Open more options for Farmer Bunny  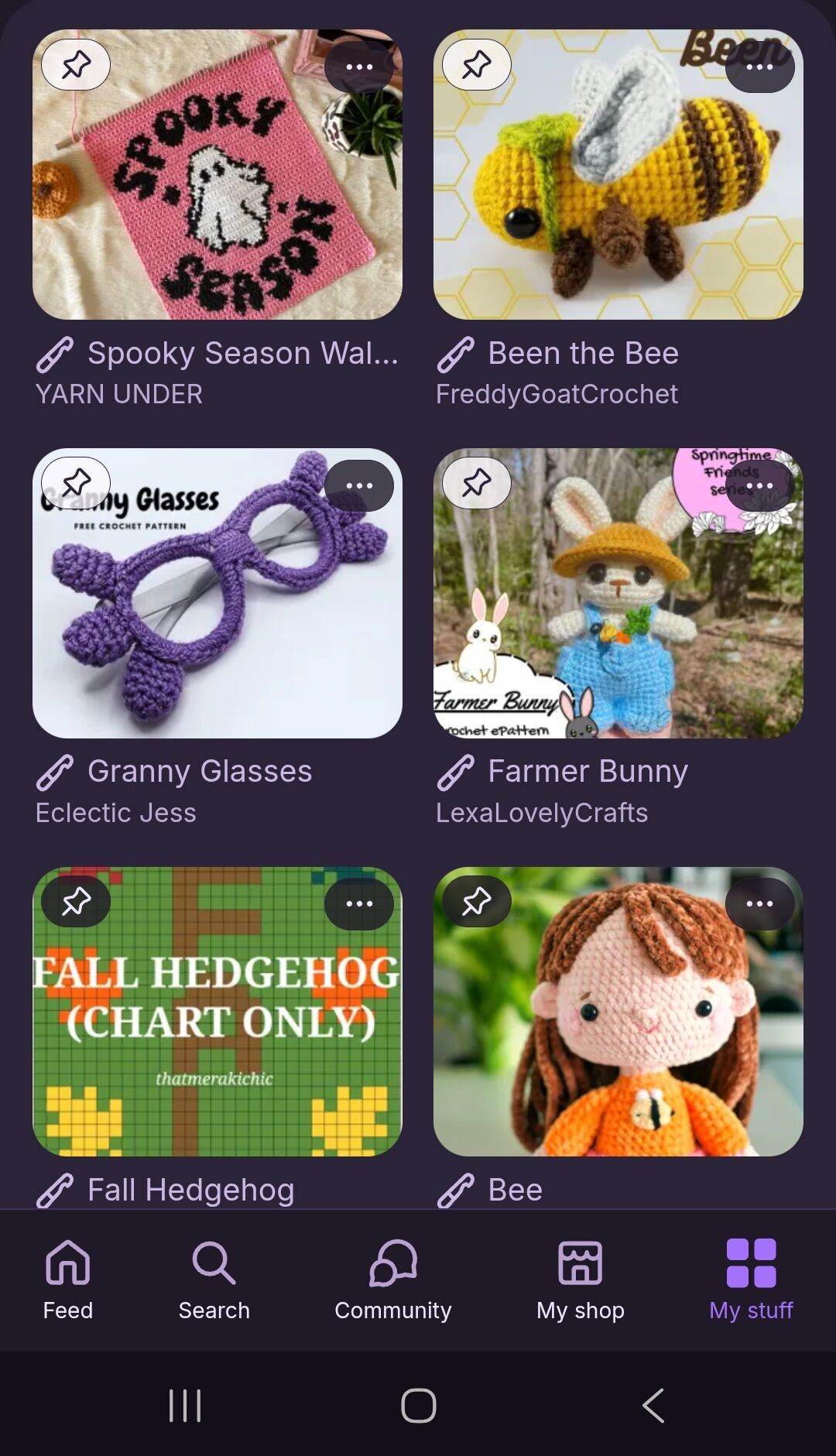759,485
